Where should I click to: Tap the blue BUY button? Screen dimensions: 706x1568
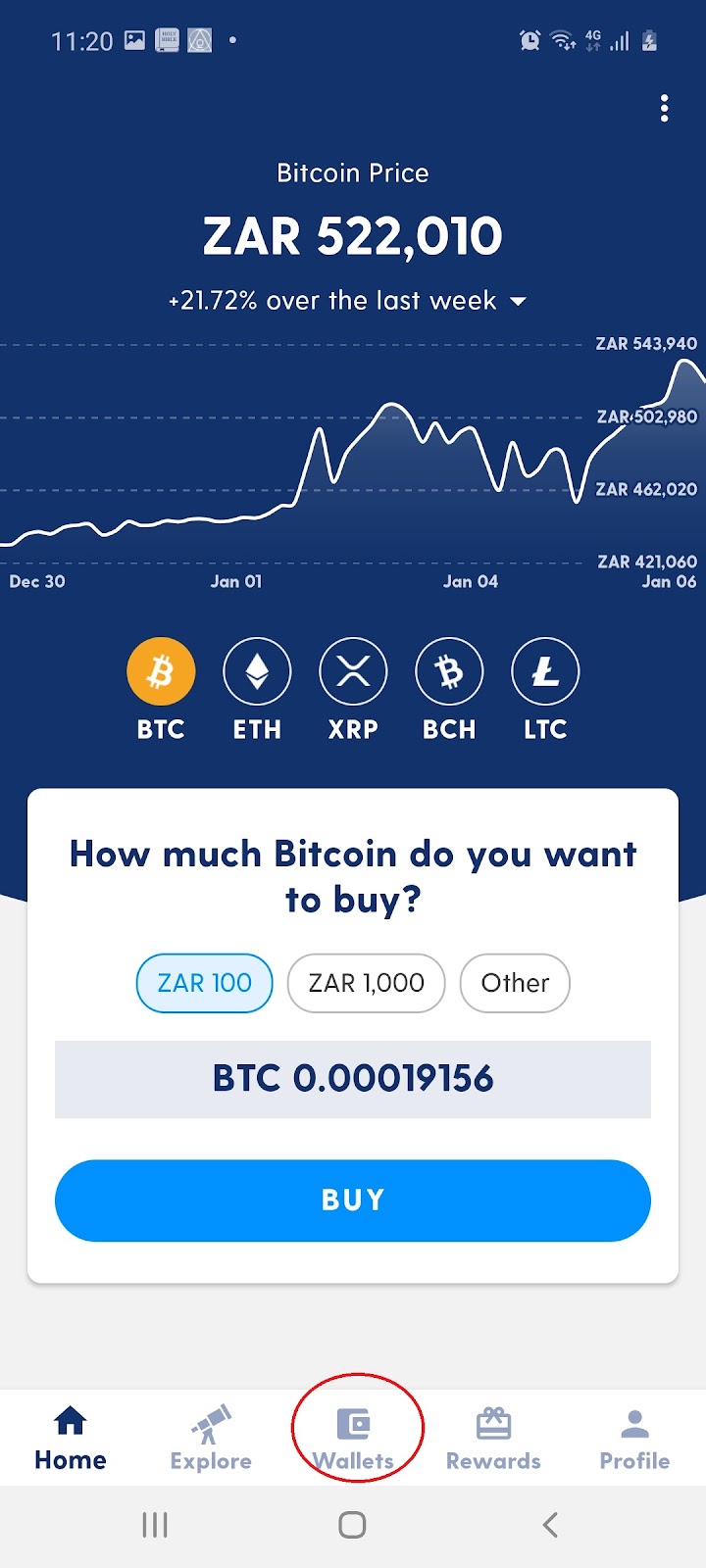(353, 1200)
